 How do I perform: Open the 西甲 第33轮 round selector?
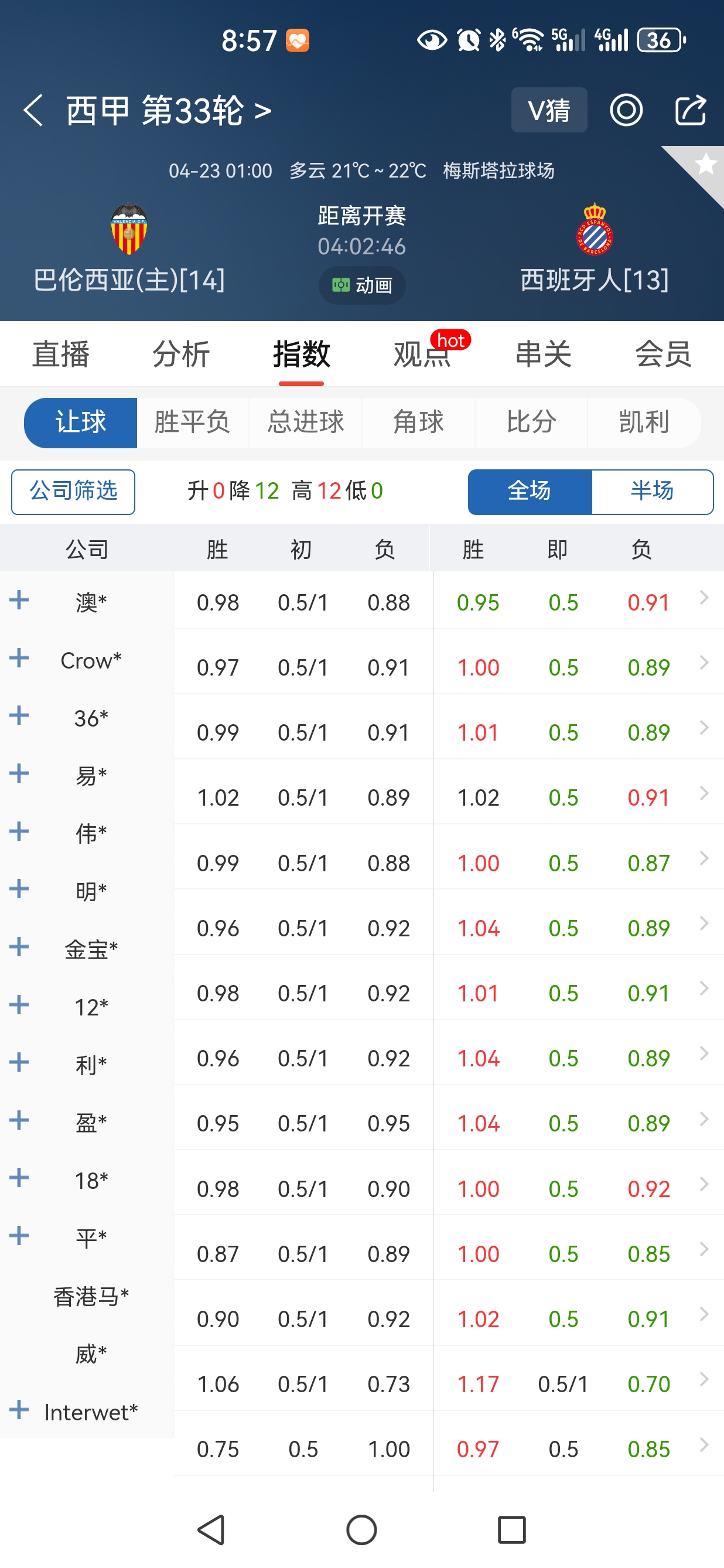pos(169,110)
